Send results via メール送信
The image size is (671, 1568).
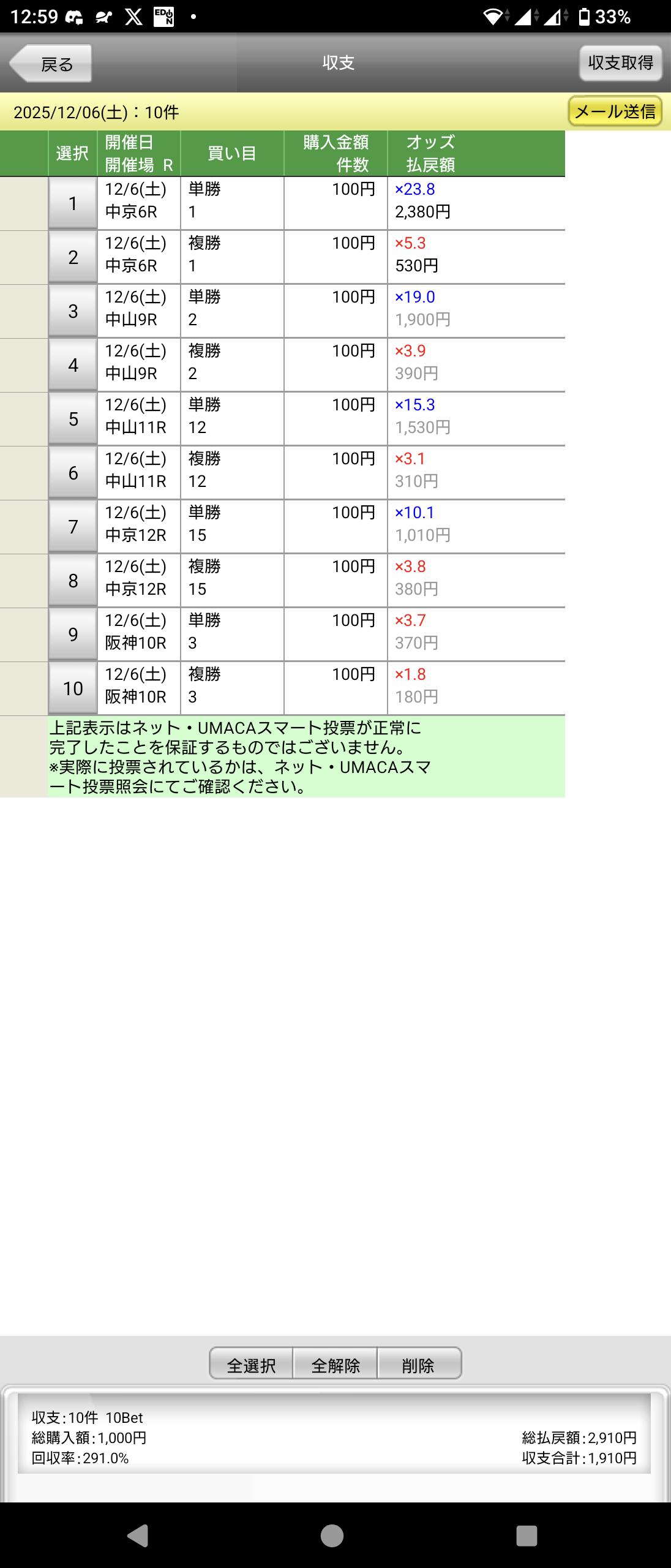point(615,111)
